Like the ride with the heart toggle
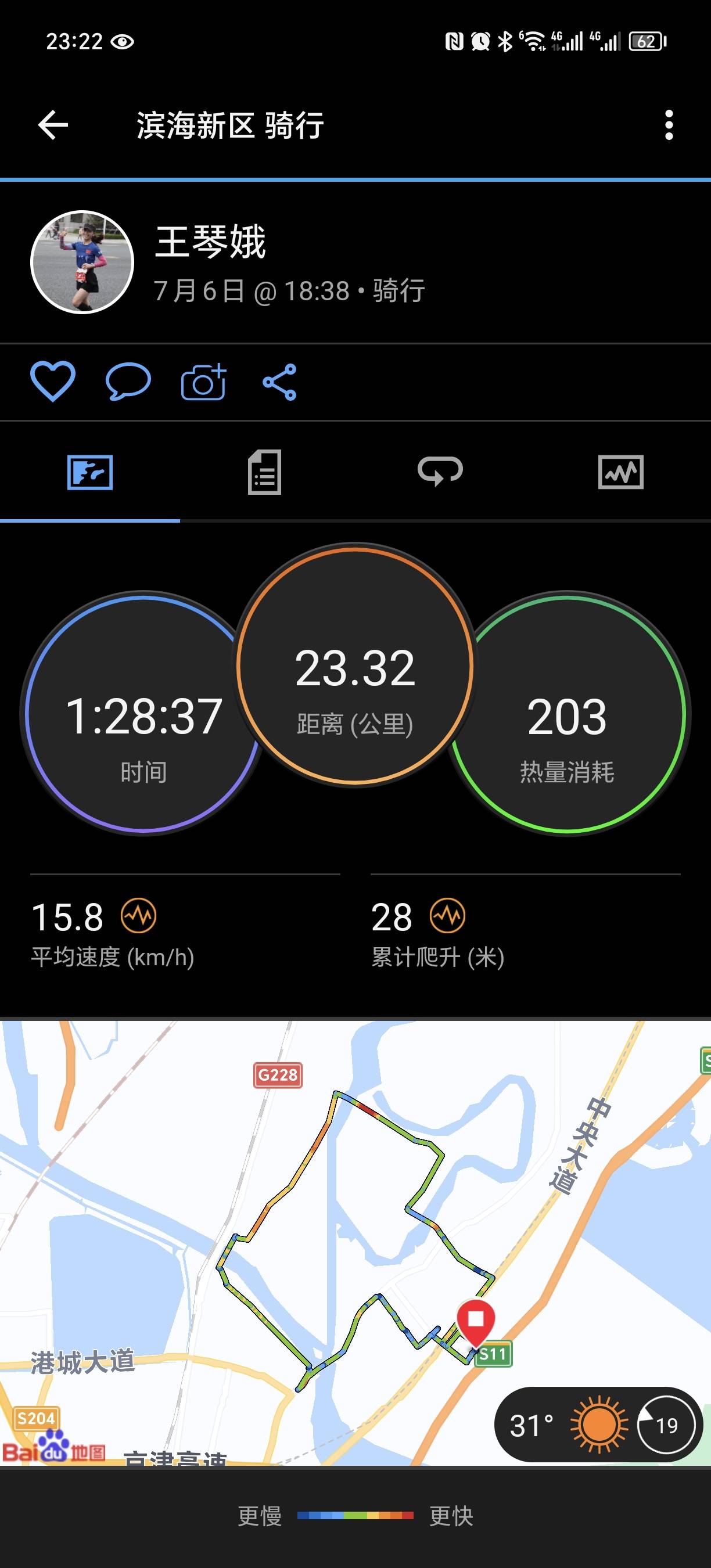Viewport: 711px width, 1568px height. (53, 381)
